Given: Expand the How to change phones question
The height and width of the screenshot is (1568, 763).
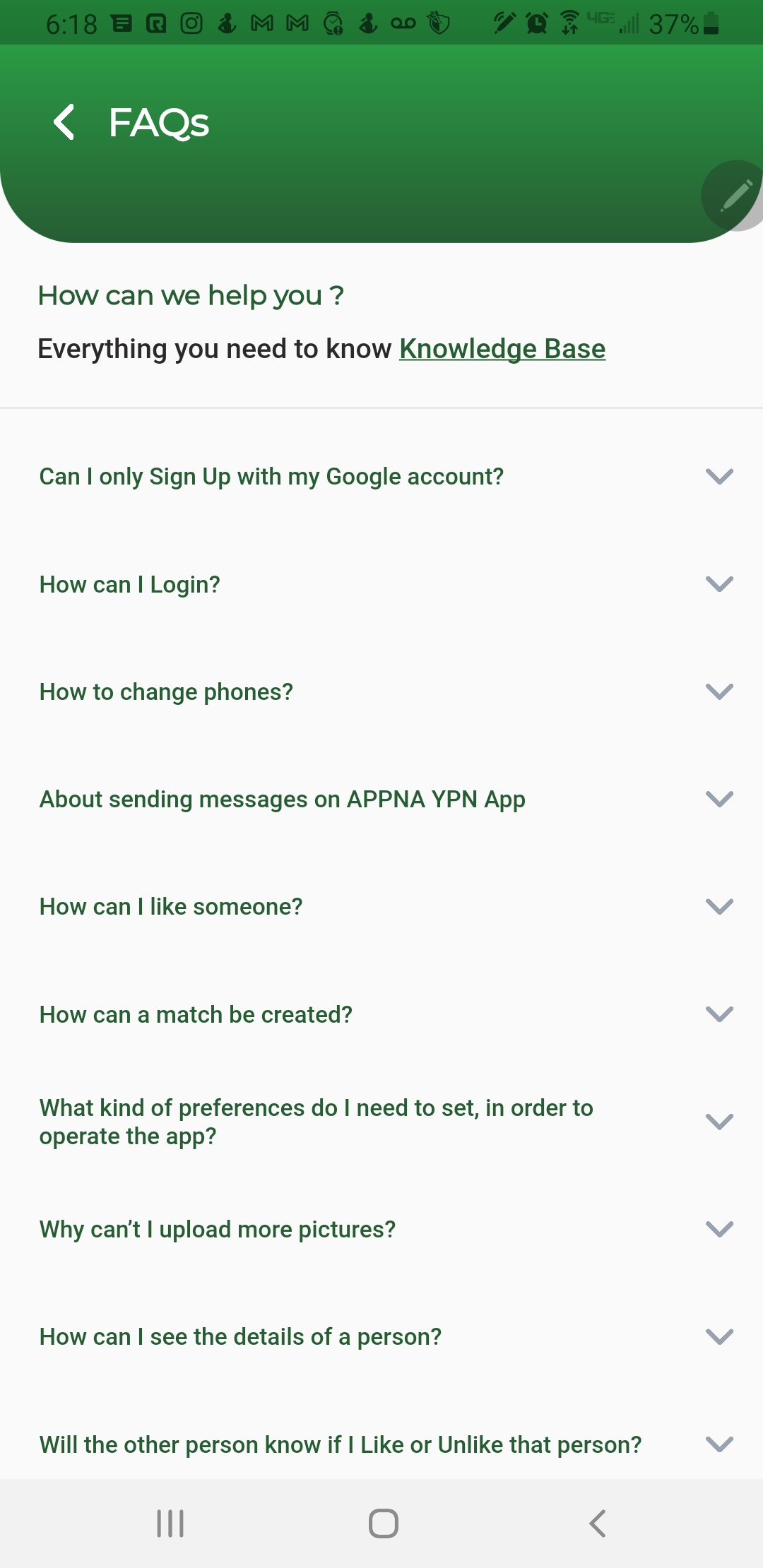Looking at the screenshot, I should click(719, 691).
